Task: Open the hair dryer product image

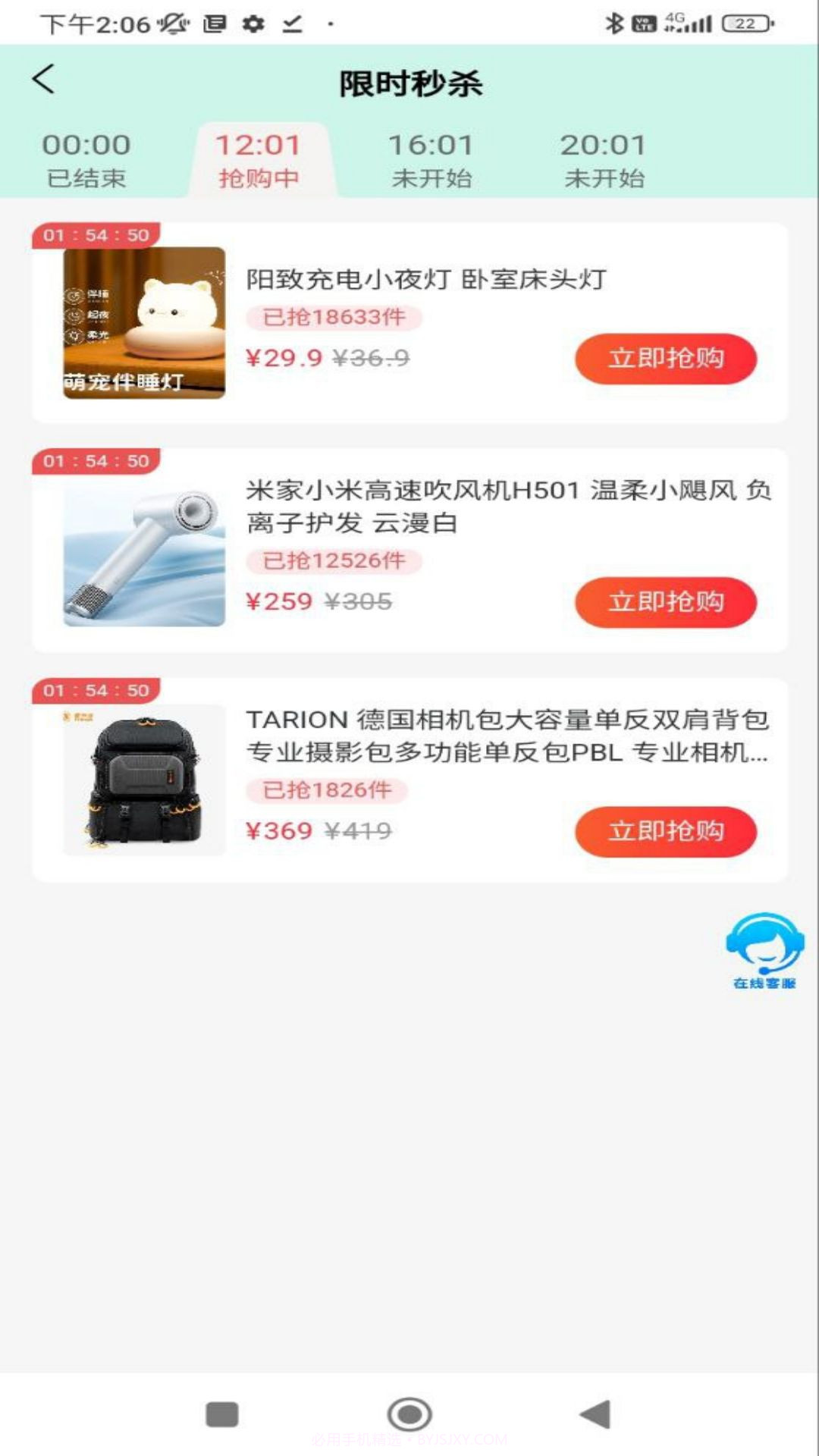Action: tap(143, 552)
